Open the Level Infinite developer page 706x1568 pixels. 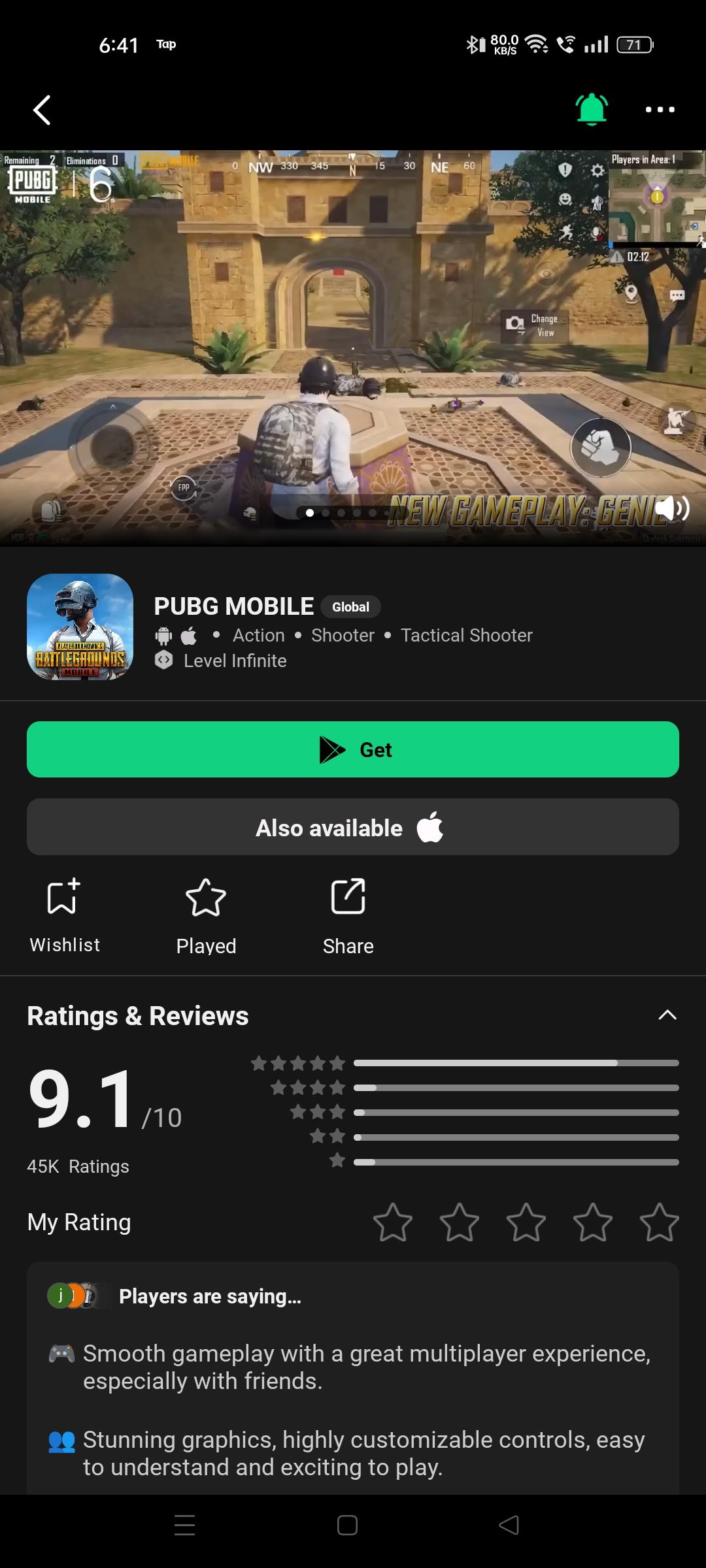click(x=235, y=661)
